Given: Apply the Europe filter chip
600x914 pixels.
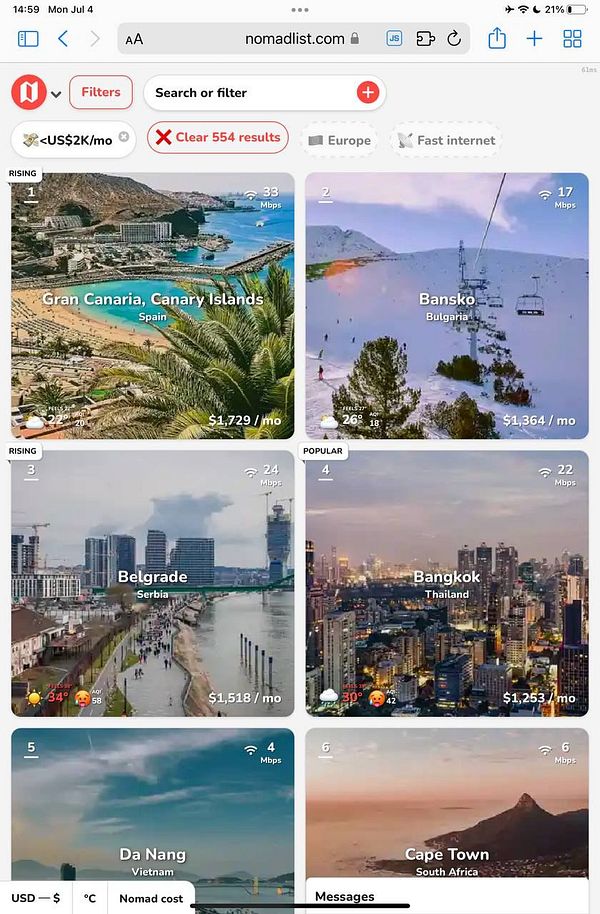Looking at the screenshot, I should tap(338, 140).
